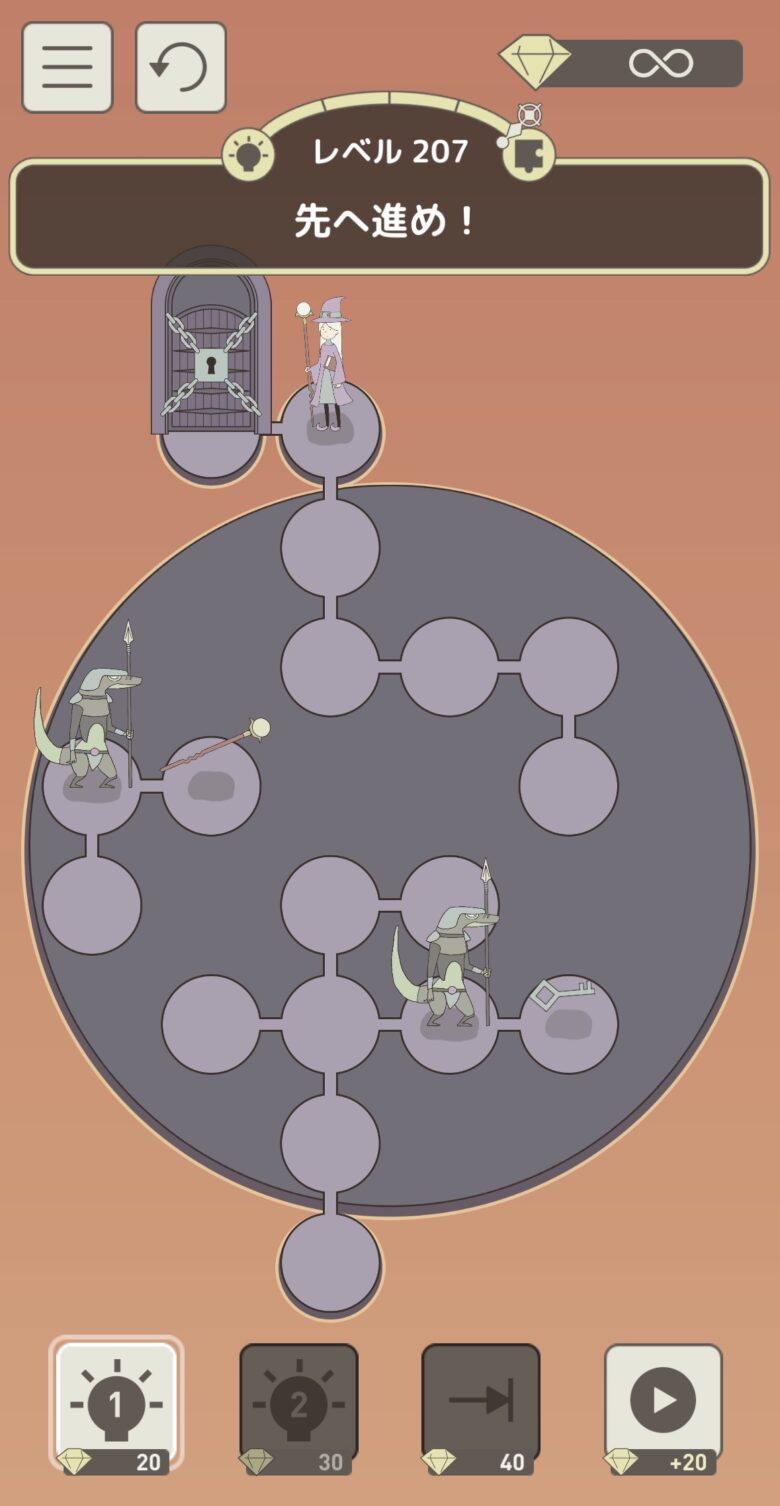Open the gem shop from the diamond counter
The image size is (780, 1506).
[x=621, y=63]
